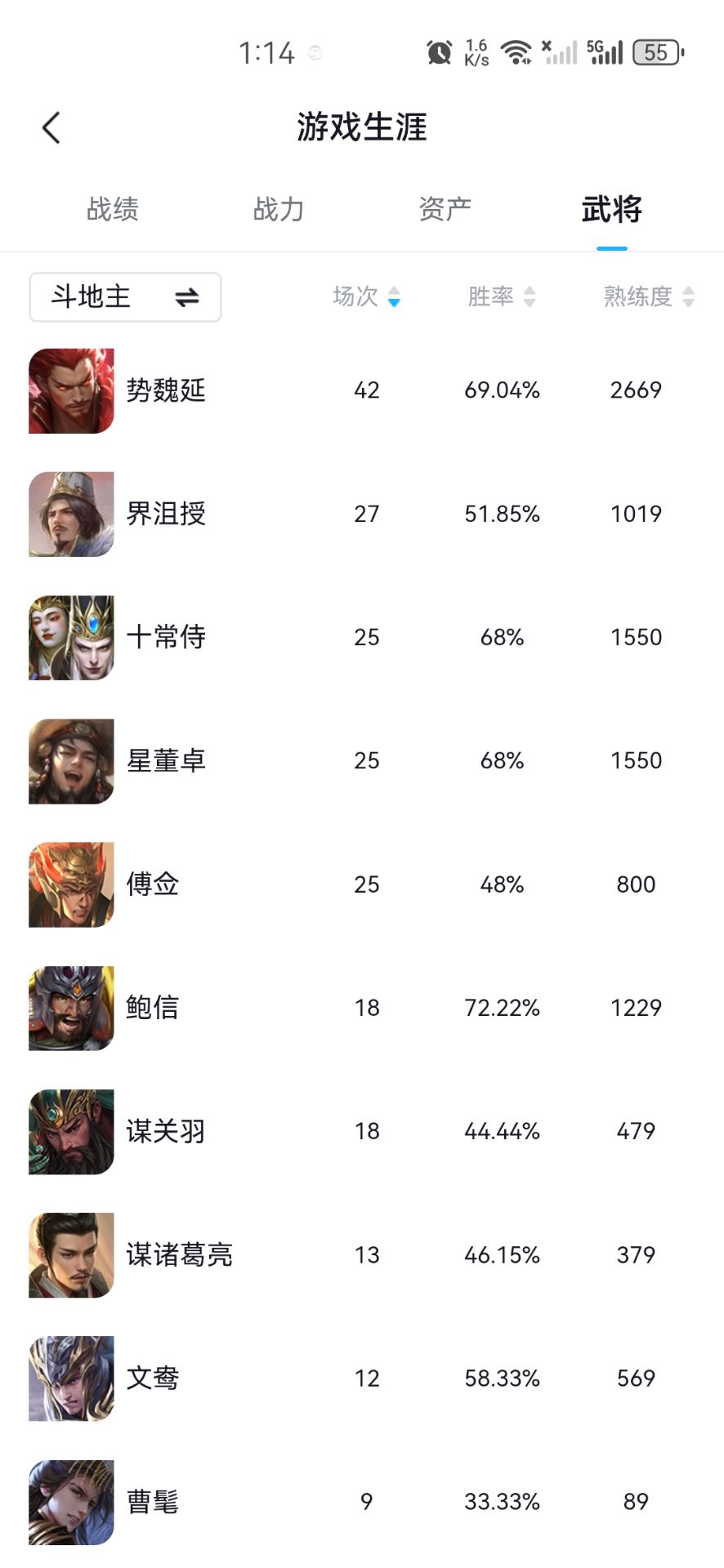Screen dimensions: 724x1568
Task: Sort the list by 场次
Action: pos(366,296)
